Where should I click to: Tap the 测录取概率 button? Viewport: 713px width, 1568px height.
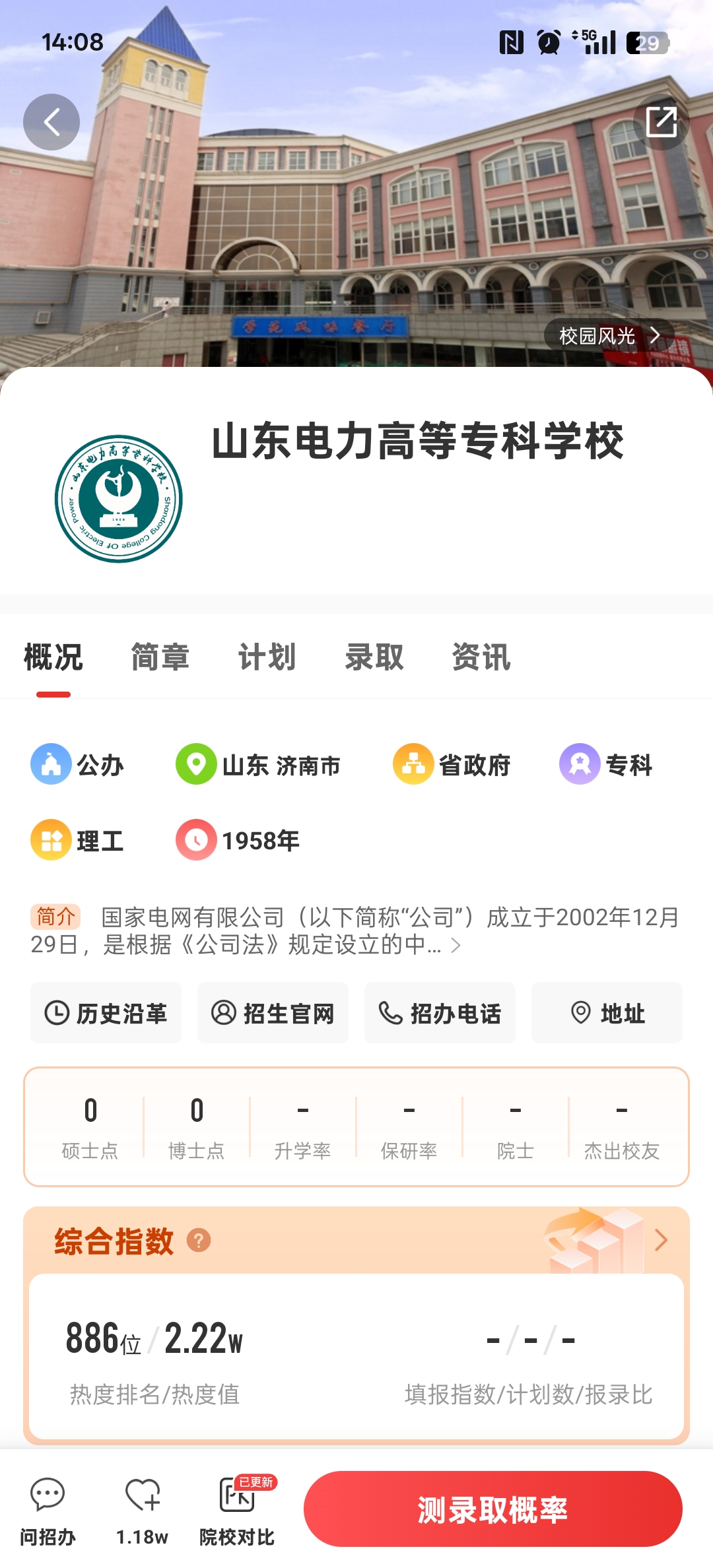[x=492, y=1509]
